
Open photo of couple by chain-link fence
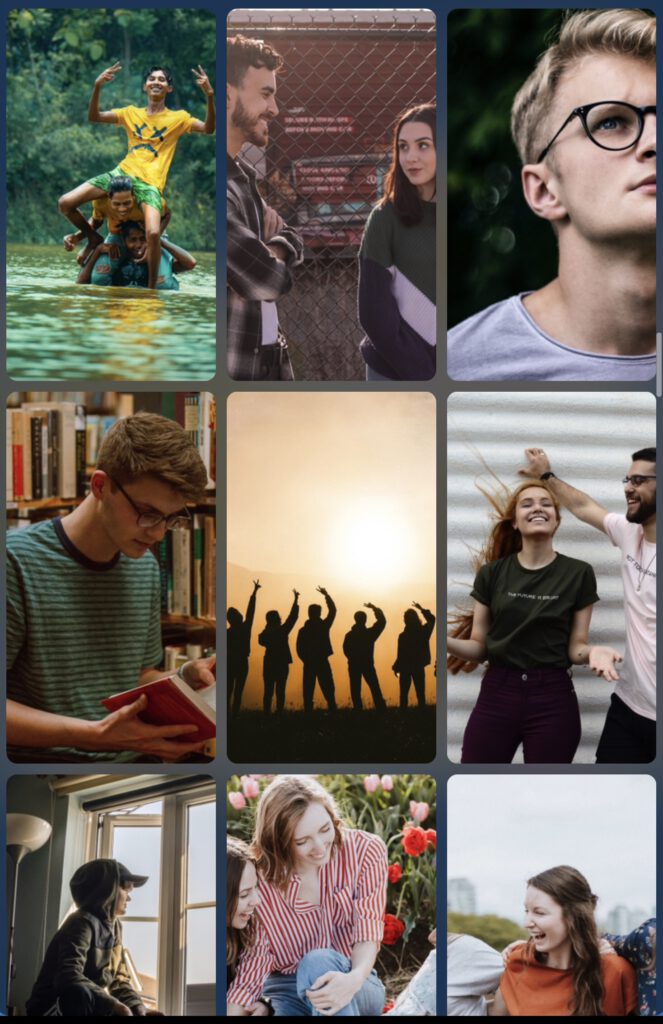pyautogui.click(x=331, y=195)
